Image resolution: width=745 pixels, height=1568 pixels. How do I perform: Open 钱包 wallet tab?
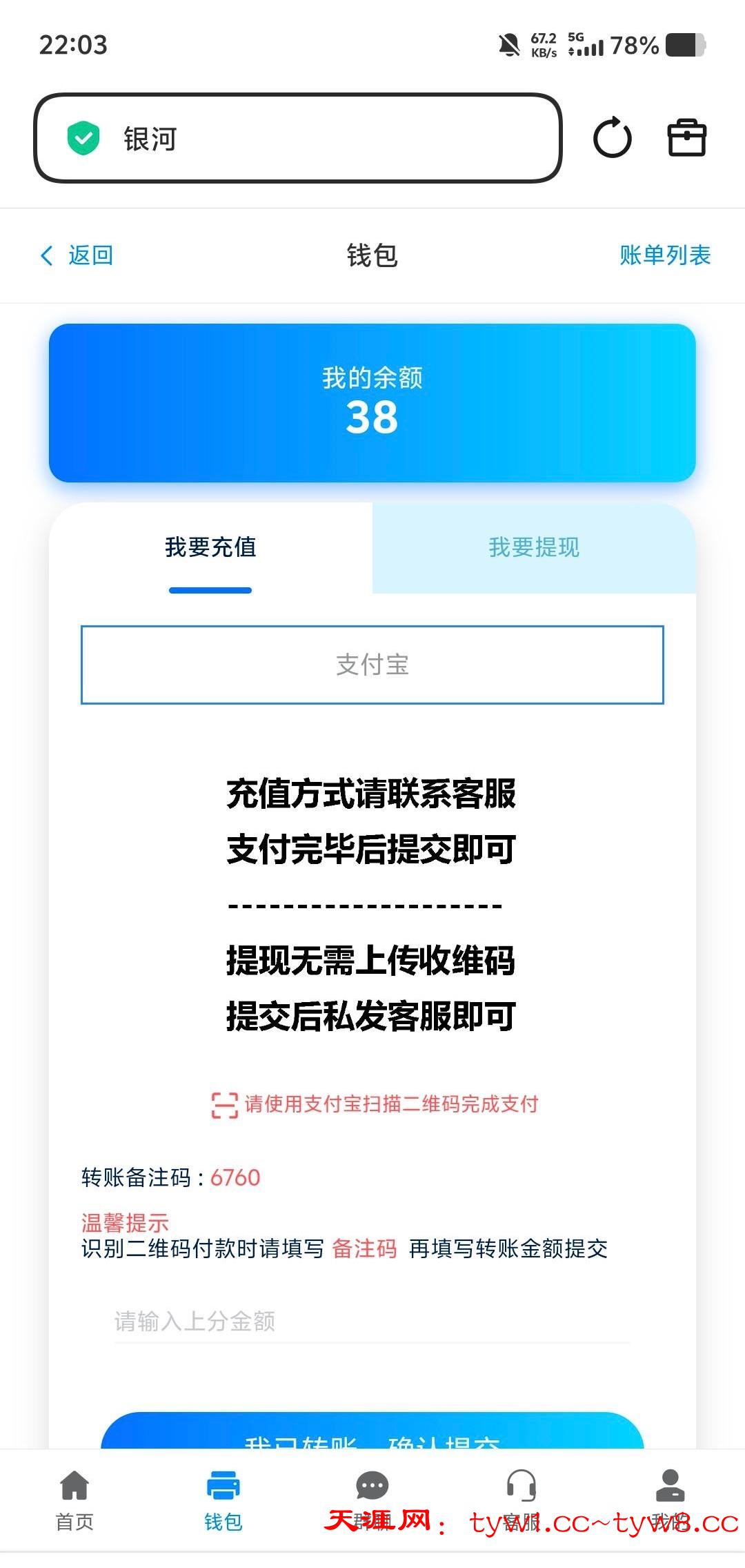click(x=223, y=1499)
